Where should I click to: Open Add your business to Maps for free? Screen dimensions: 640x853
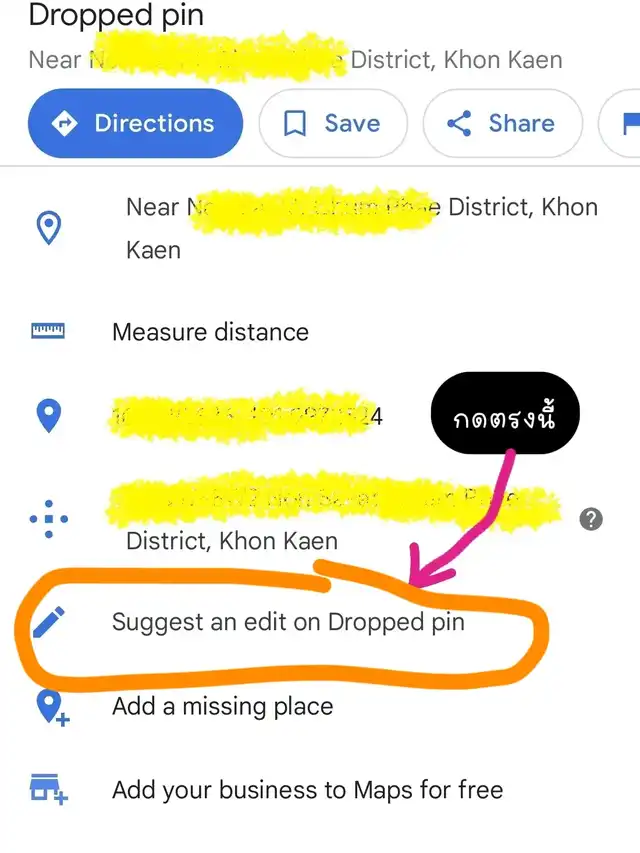coord(320,790)
